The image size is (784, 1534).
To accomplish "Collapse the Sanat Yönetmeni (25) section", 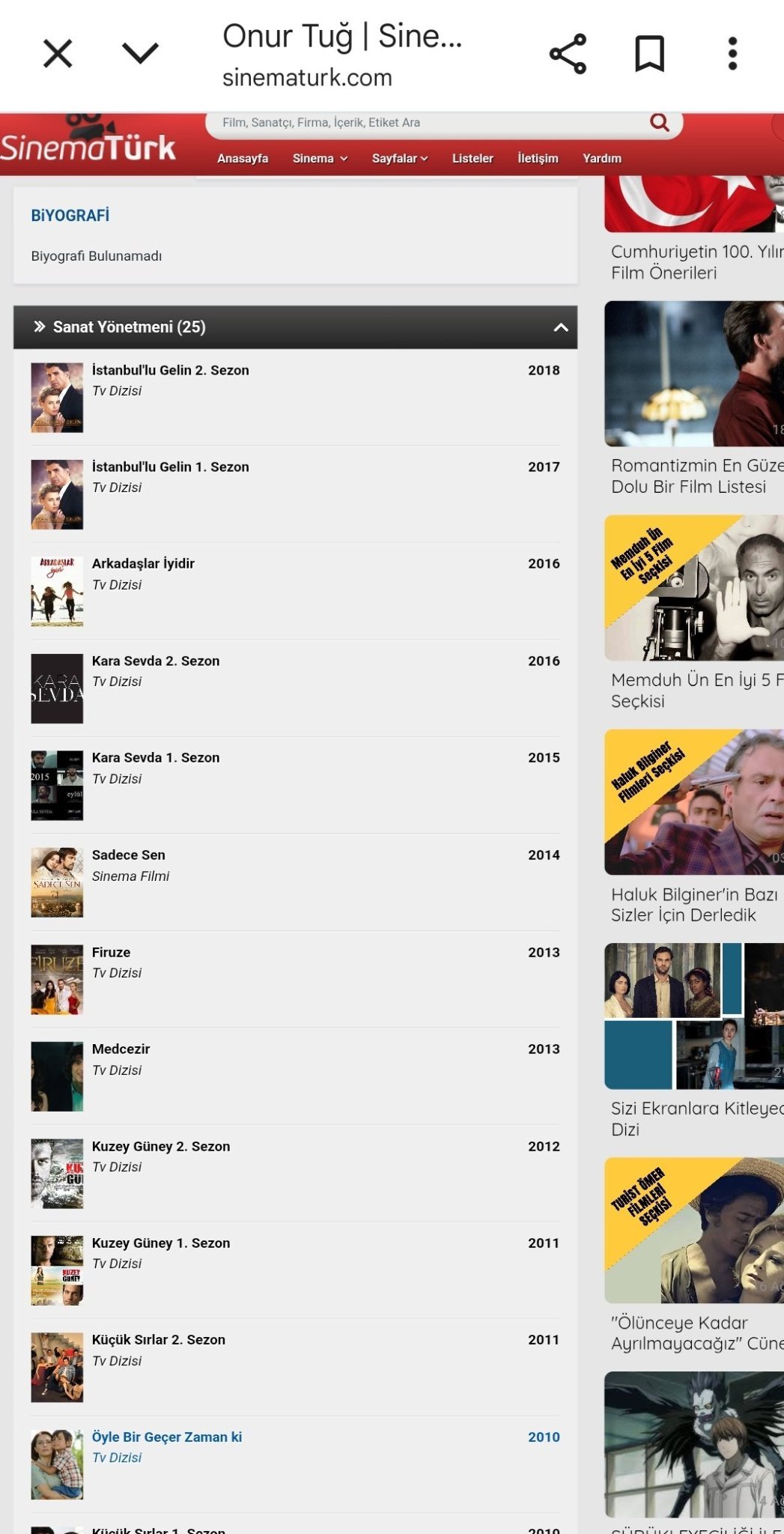I will 560,327.
